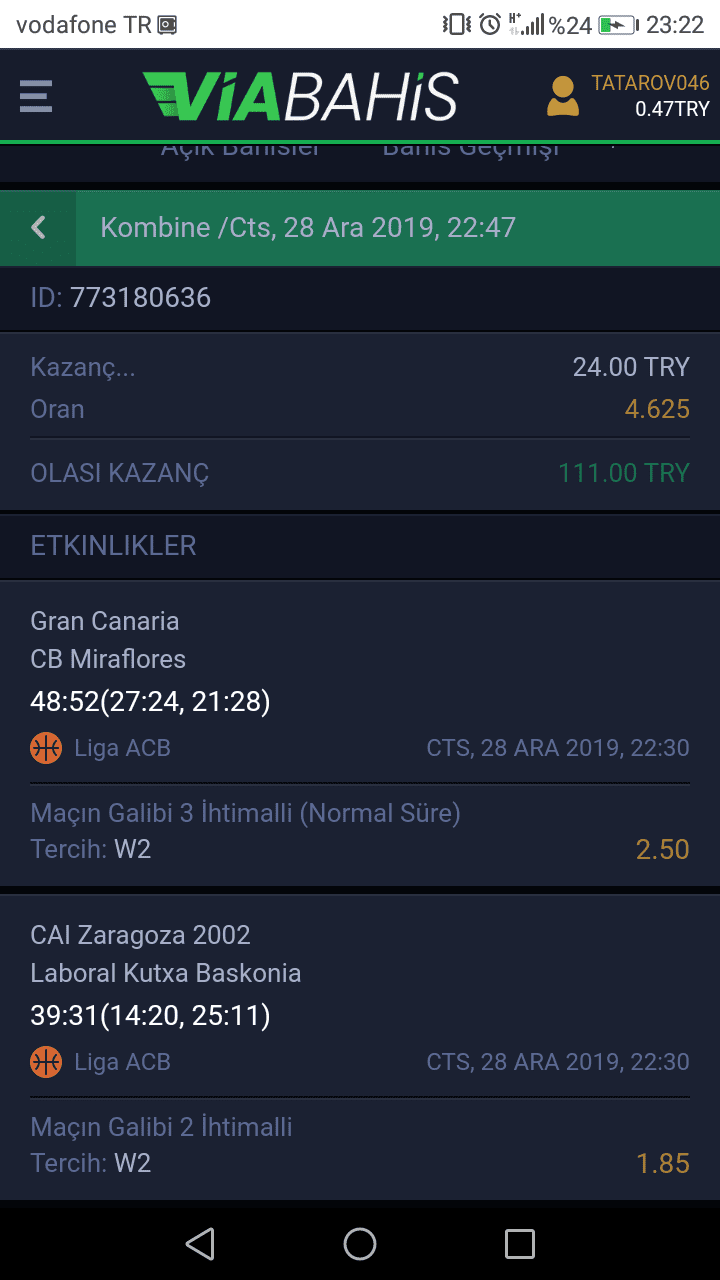This screenshot has width=720, height=1280.
Task: Go back from the Kombine bet details
Action: (38, 228)
